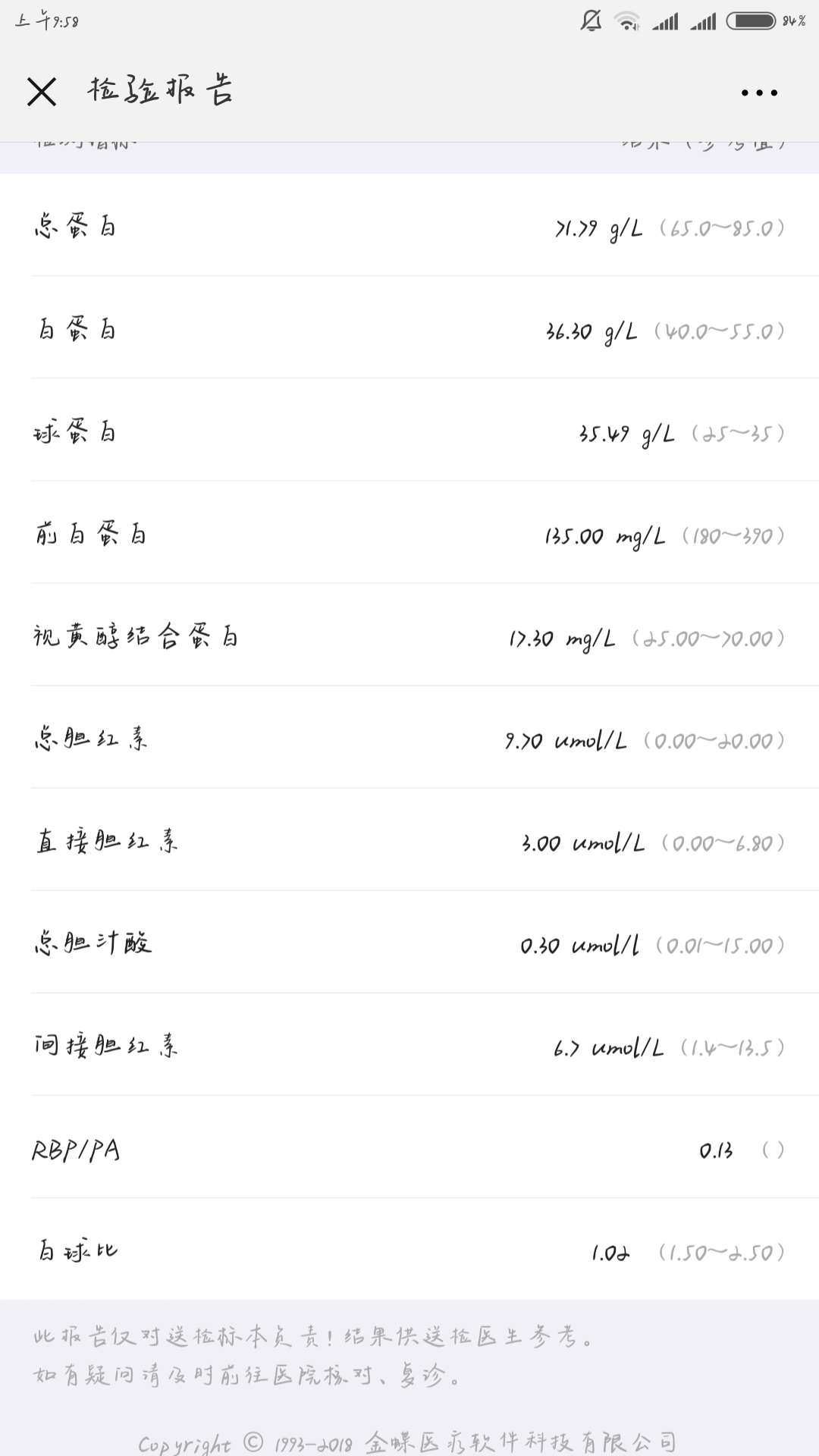This screenshot has height=1456, width=819.
Task: Click the 检验报告 title text
Action: point(162,91)
